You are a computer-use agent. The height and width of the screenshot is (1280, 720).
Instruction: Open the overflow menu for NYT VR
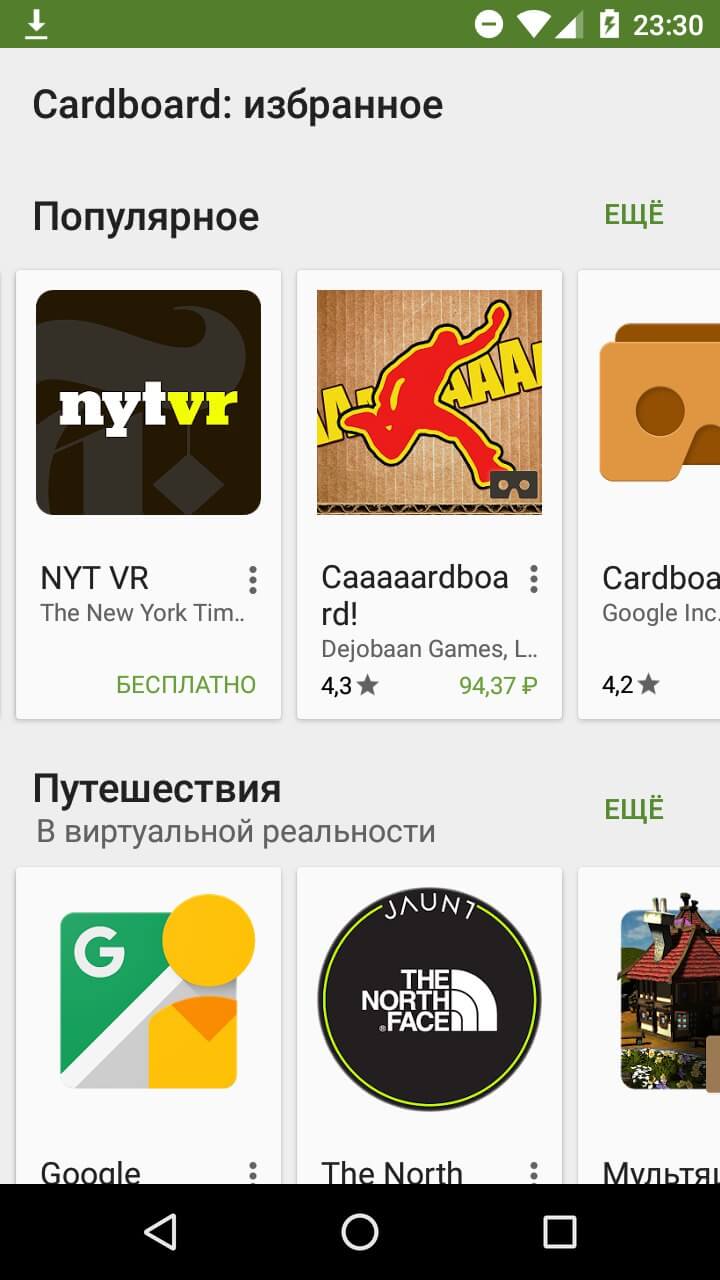pyautogui.click(x=253, y=579)
